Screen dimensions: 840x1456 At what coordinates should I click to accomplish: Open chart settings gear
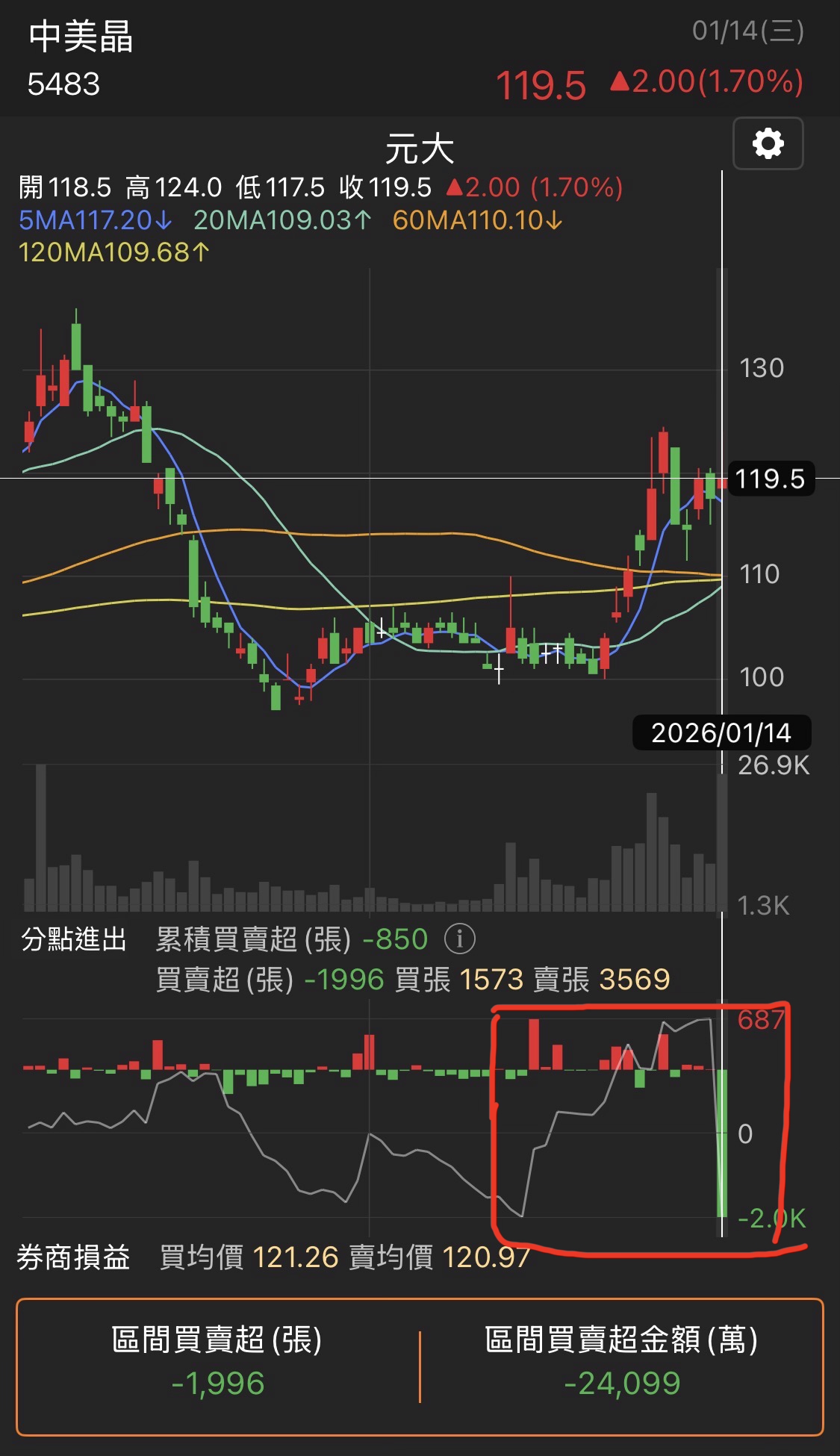click(768, 143)
